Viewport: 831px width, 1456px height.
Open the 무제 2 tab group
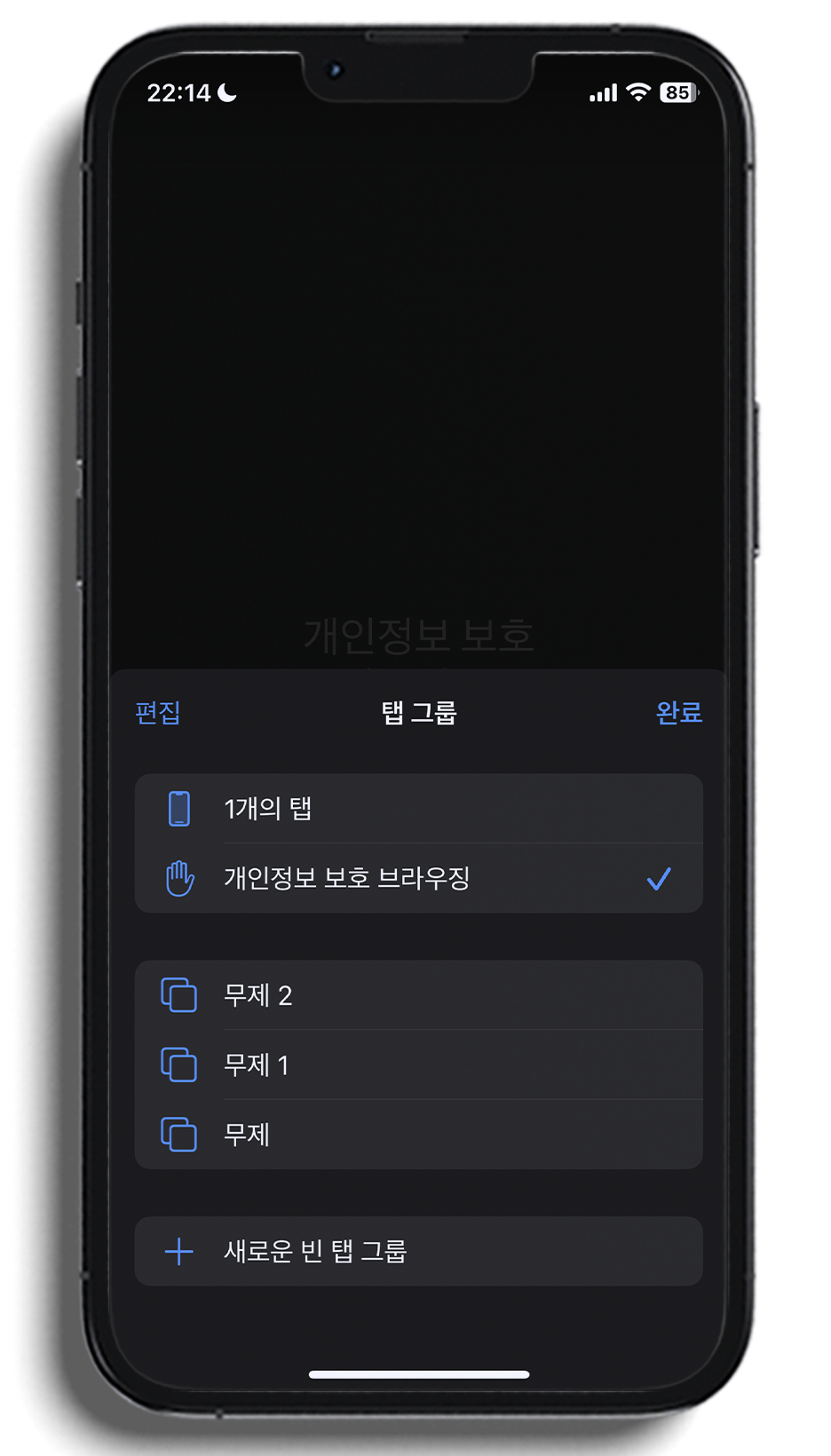pos(417,995)
